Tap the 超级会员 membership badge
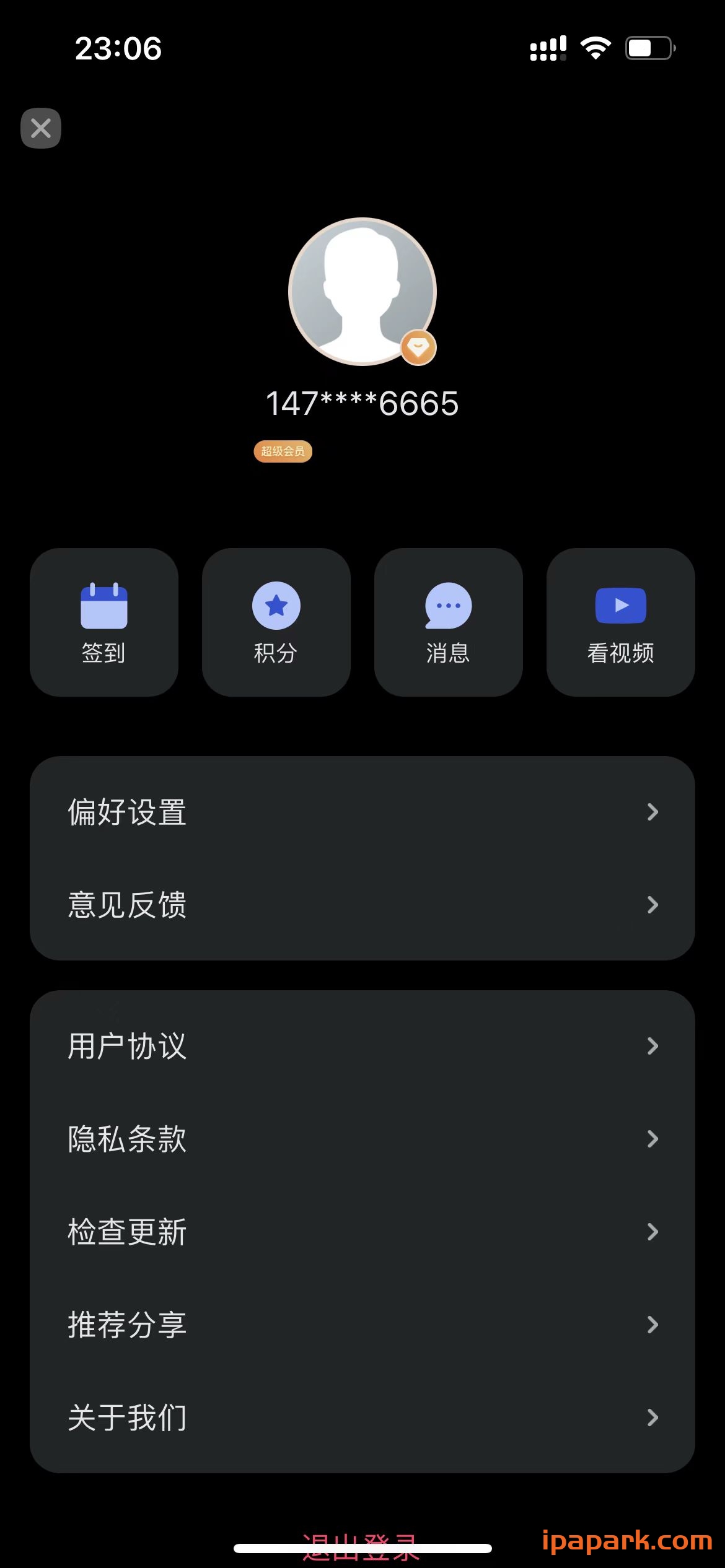 pyautogui.click(x=283, y=451)
